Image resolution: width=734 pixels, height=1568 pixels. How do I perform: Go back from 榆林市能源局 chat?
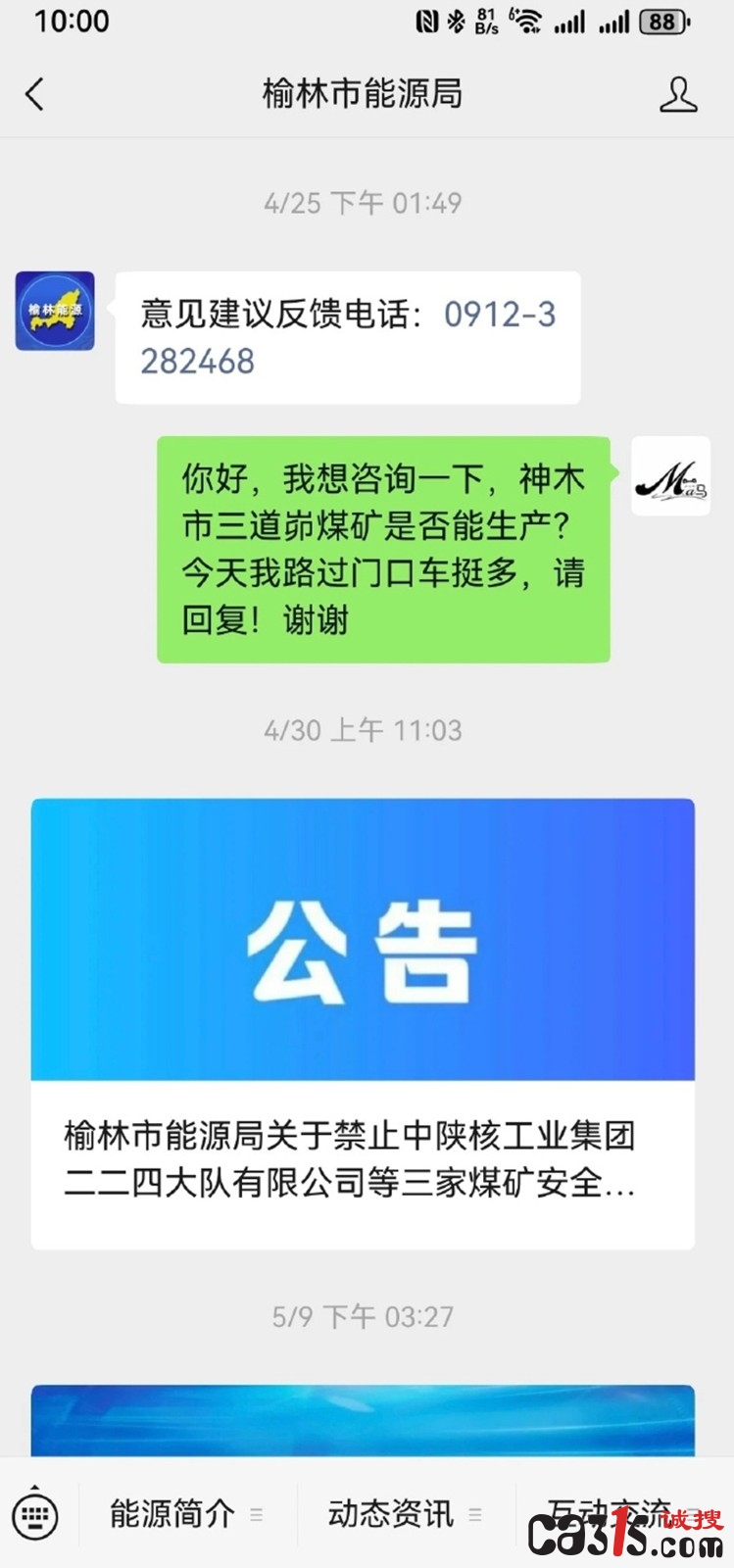[x=35, y=94]
